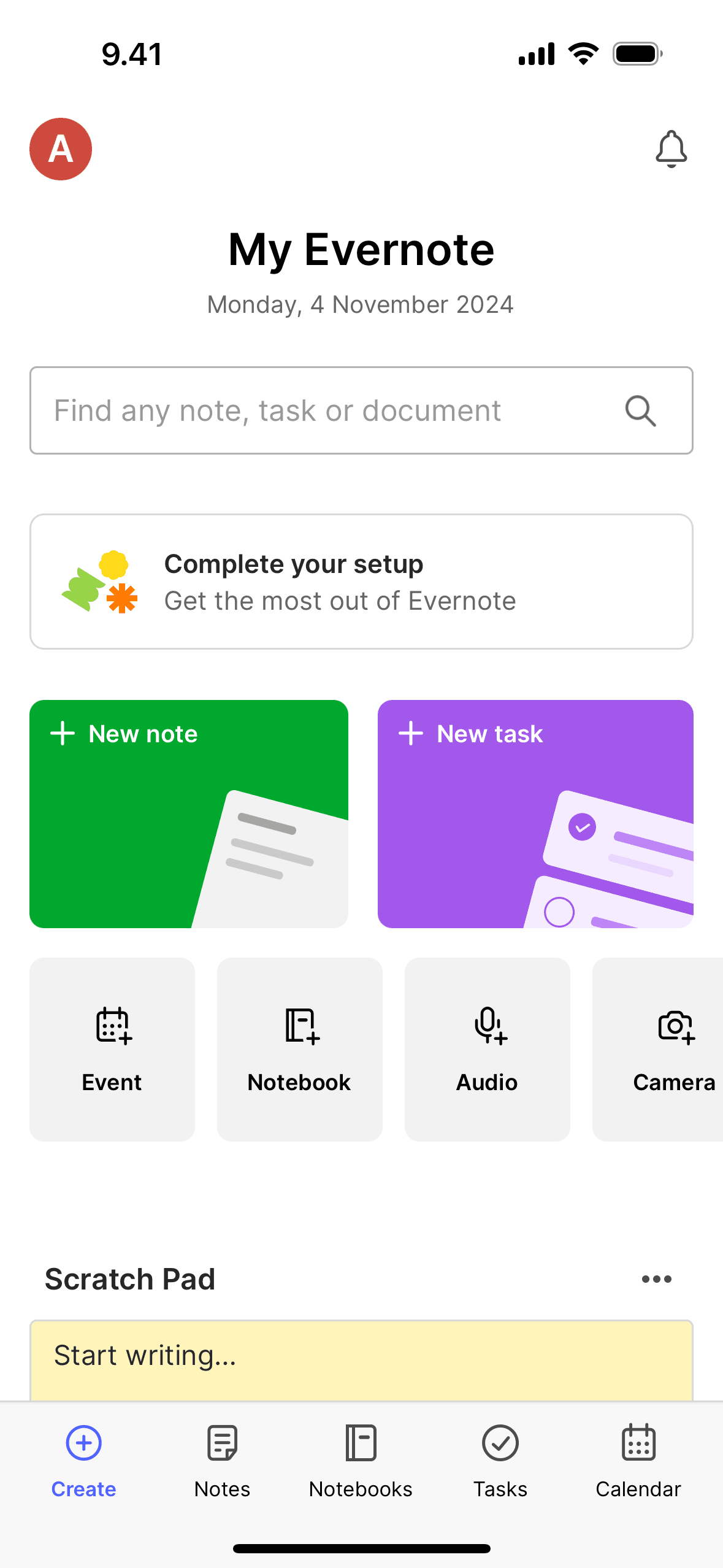Open the account avatar with letter A

pos(61,149)
